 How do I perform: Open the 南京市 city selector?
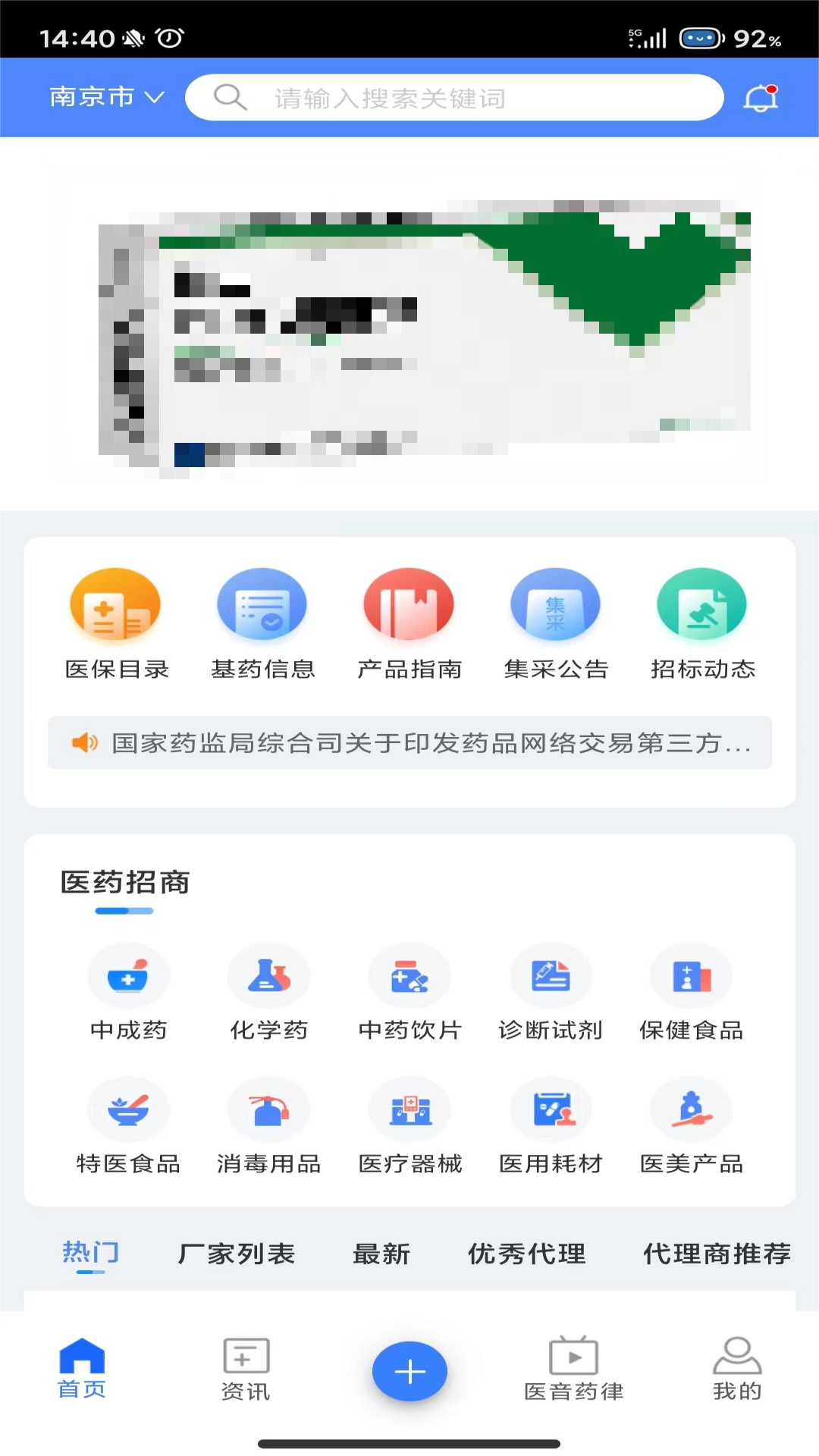[x=106, y=97]
